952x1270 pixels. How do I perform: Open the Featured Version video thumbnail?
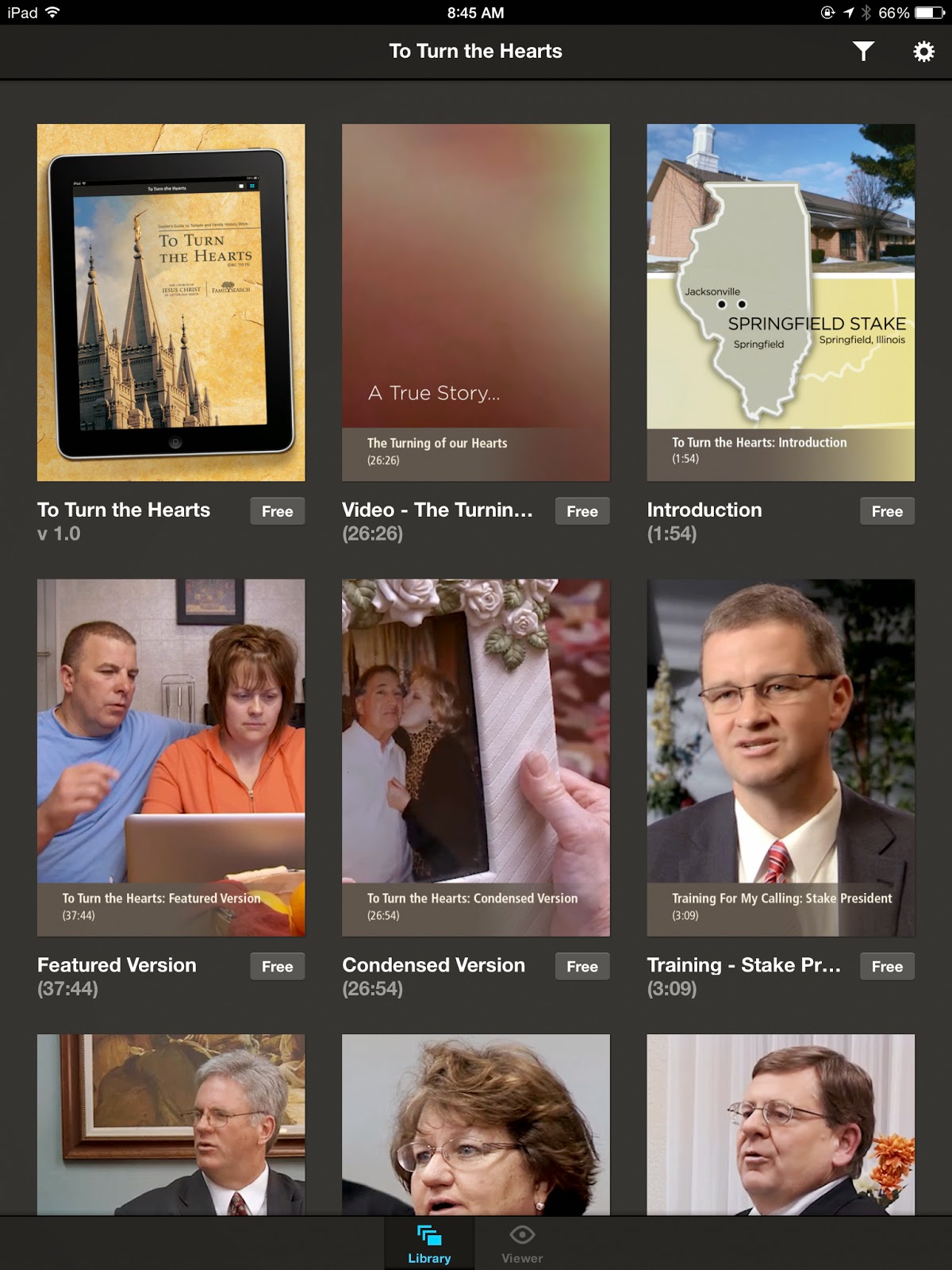coord(171,757)
